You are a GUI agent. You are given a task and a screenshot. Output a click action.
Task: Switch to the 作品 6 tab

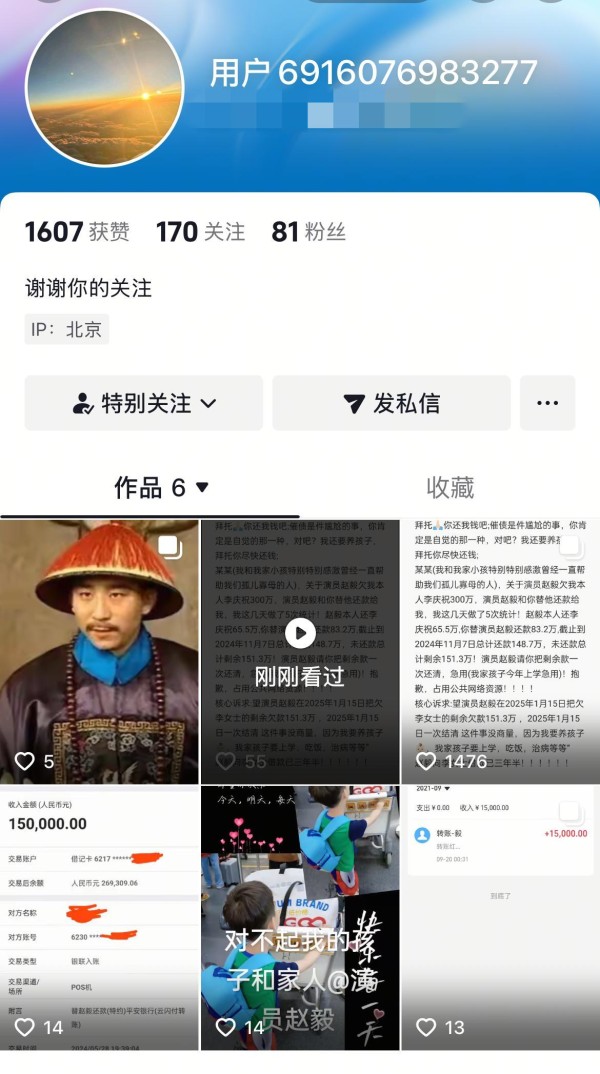click(x=161, y=487)
